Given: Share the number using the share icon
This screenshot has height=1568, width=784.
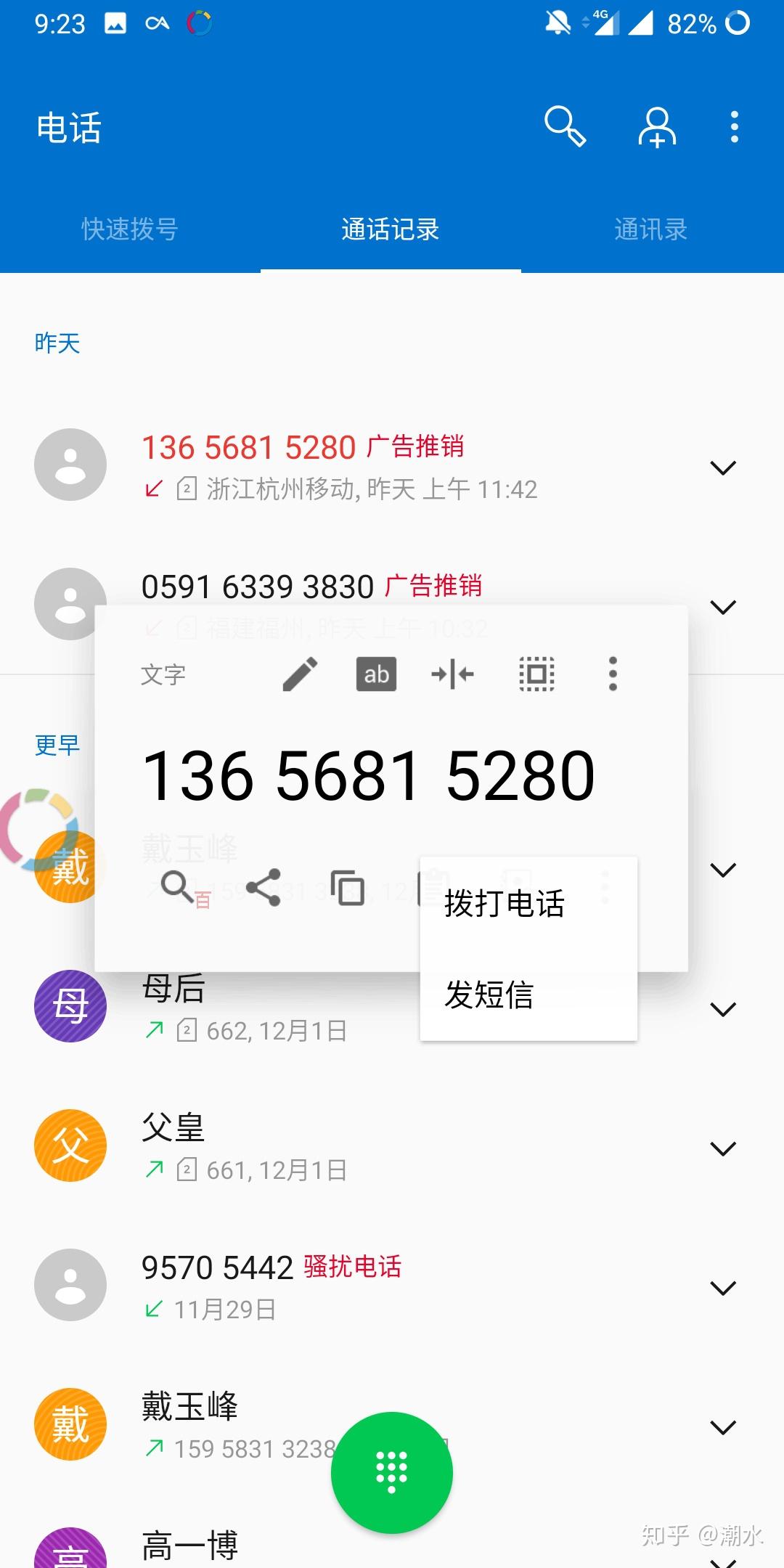Looking at the screenshot, I should coord(264,887).
